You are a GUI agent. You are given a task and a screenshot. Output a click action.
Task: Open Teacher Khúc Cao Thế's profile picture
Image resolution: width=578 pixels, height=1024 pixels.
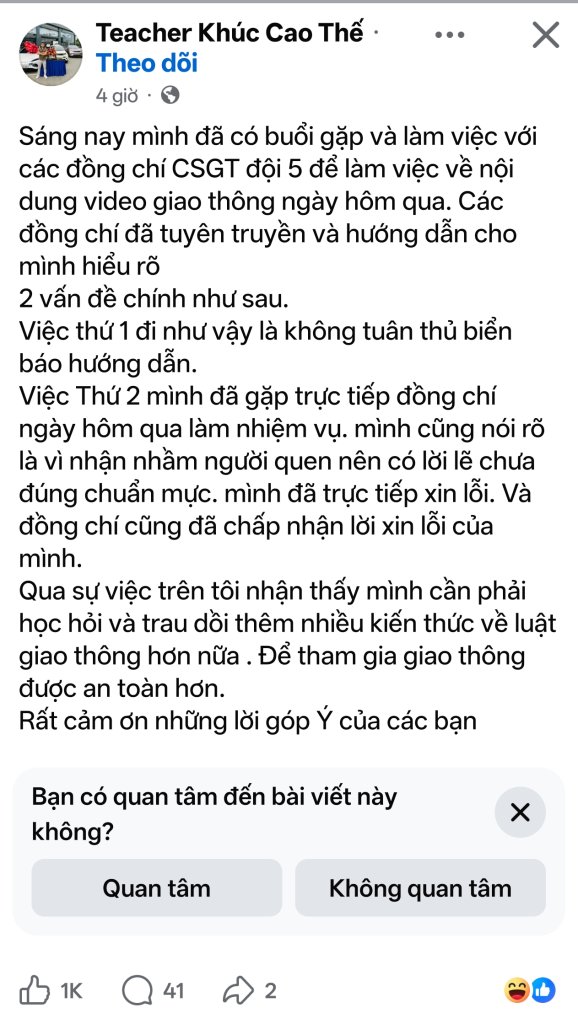50,54
